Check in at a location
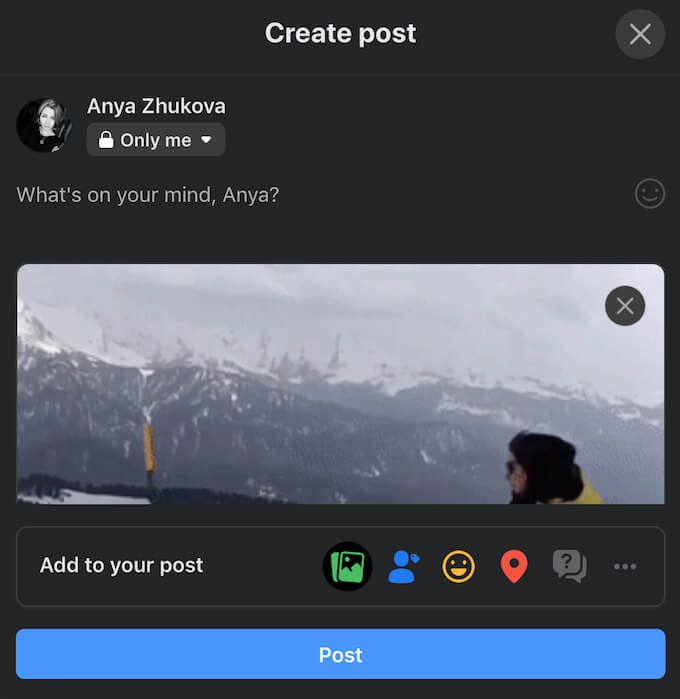 [514, 567]
